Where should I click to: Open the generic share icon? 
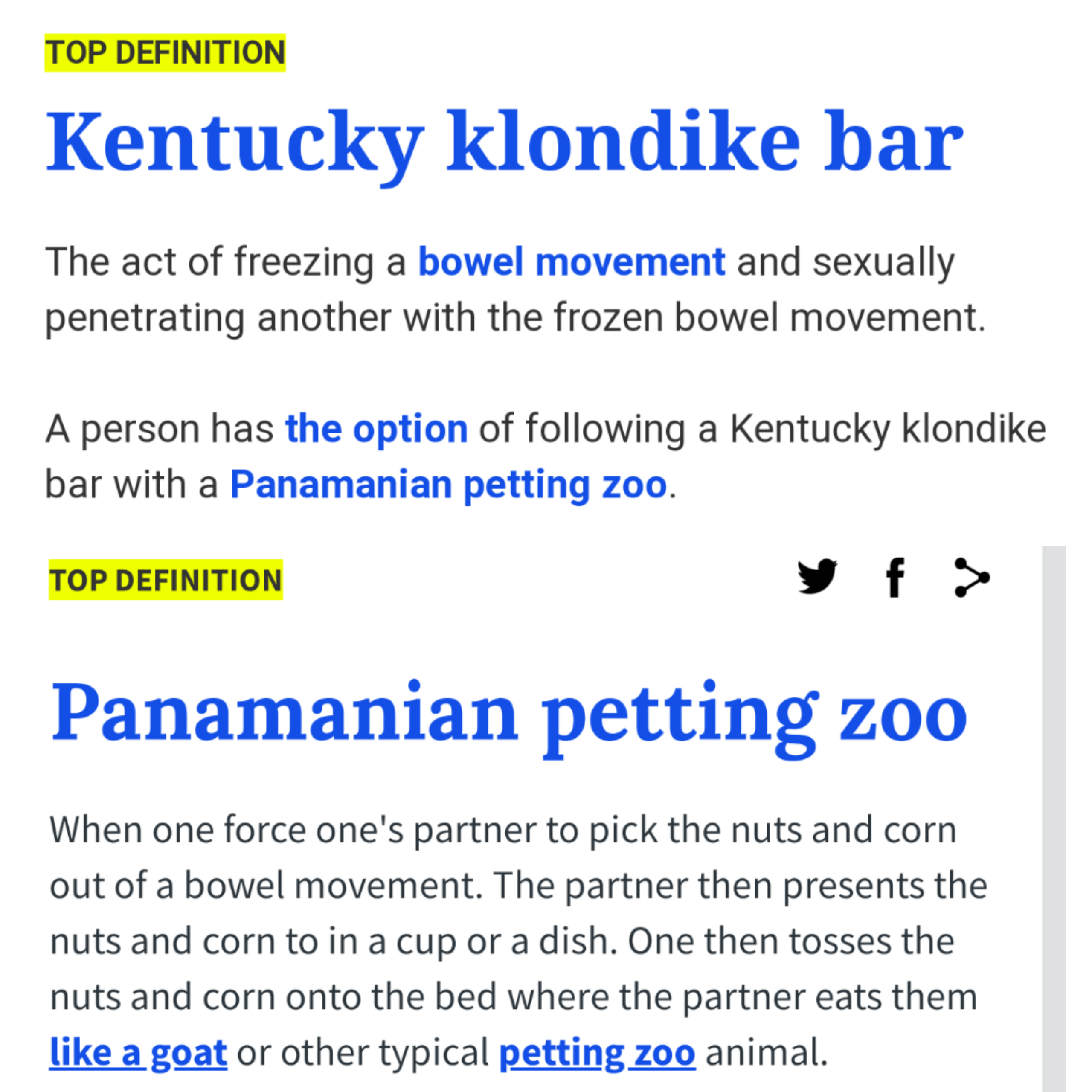972,578
